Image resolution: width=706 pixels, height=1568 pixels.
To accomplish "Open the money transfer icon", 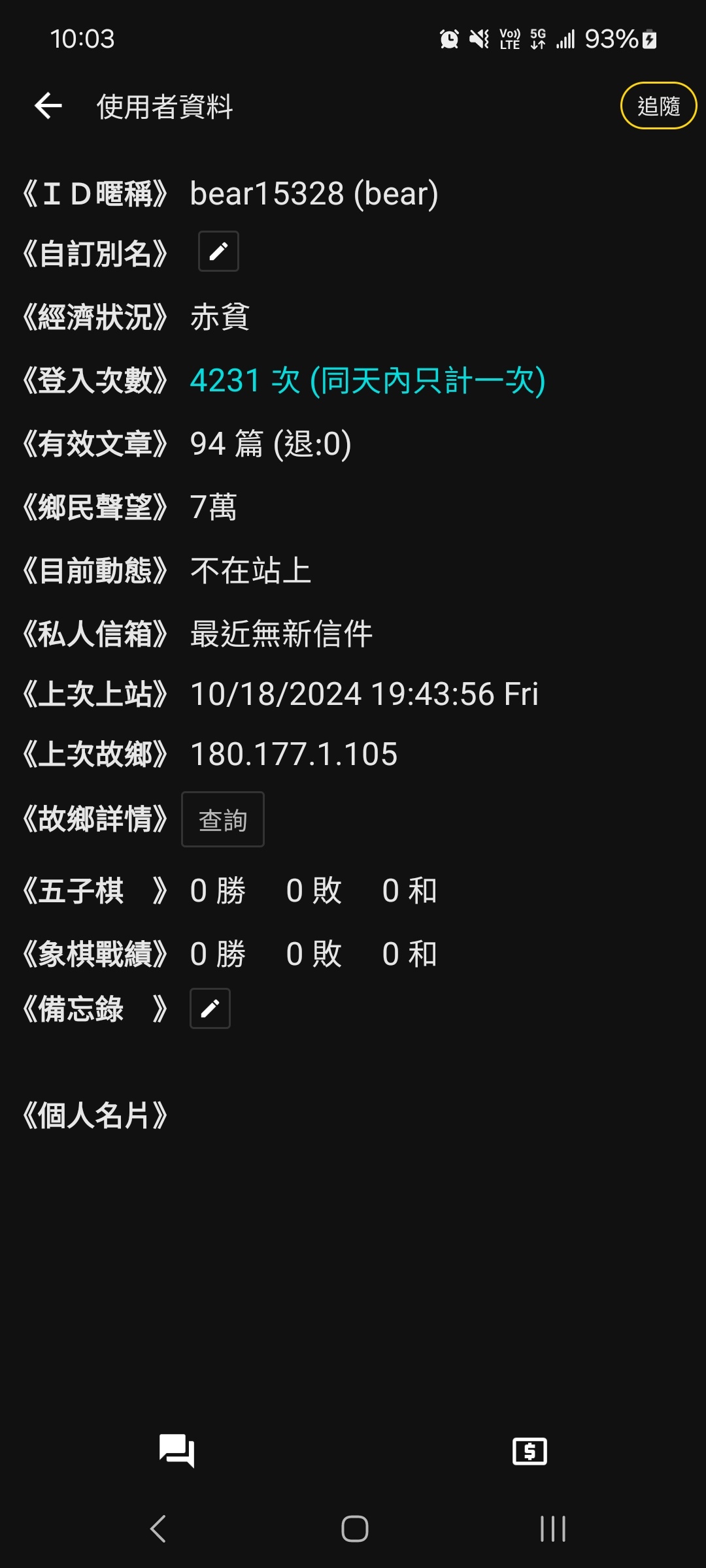I will pyautogui.click(x=529, y=1451).
